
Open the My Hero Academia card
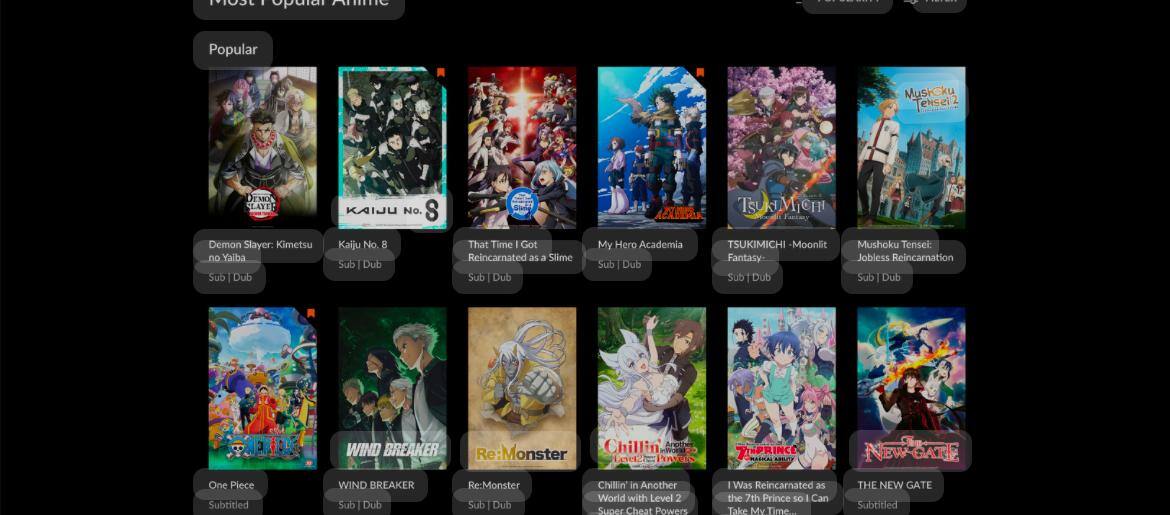pyautogui.click(x=652, y=147)
